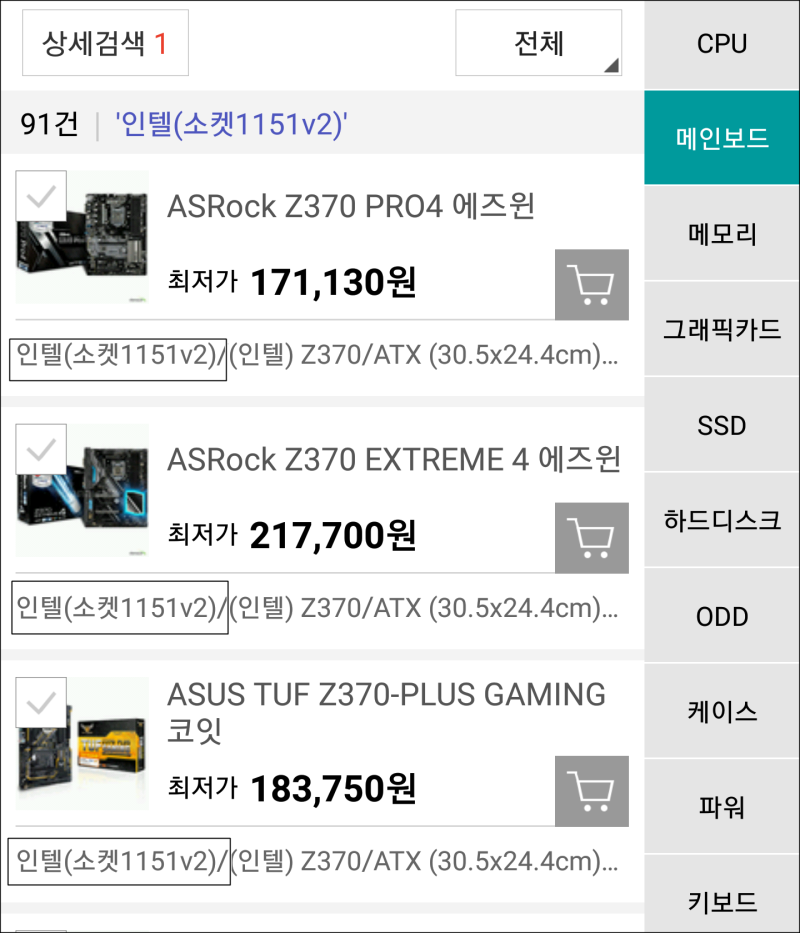
Task: Check the box for ASRock Z370 PRO4
Action: tap(41, 196)
